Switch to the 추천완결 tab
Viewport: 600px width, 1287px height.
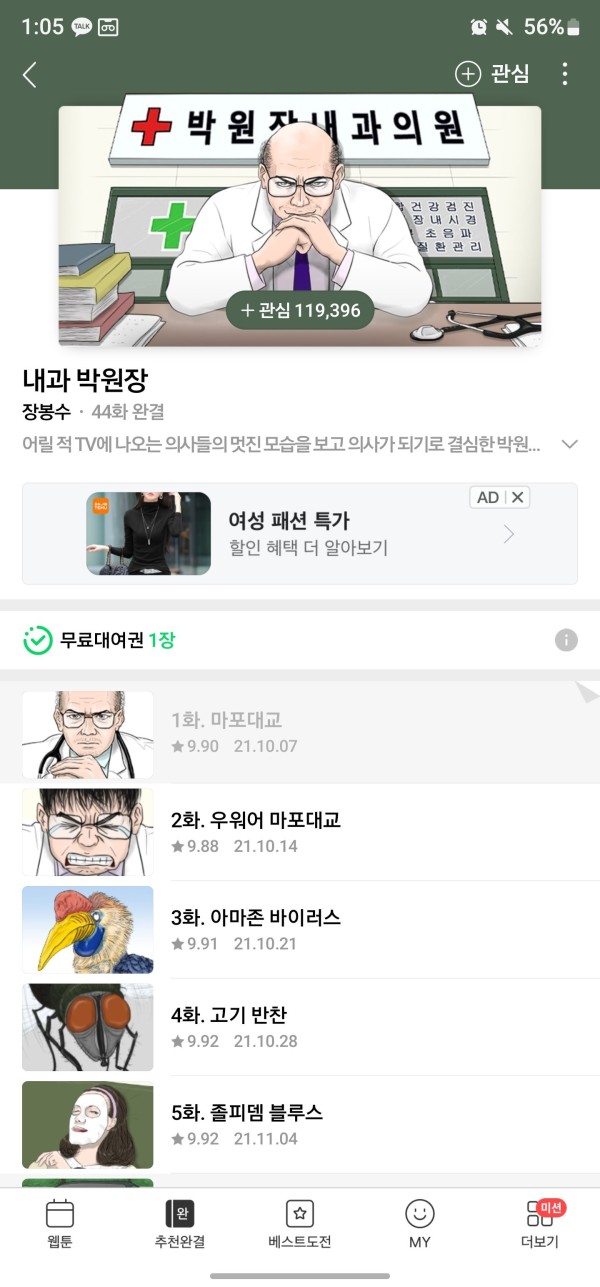180,1224
